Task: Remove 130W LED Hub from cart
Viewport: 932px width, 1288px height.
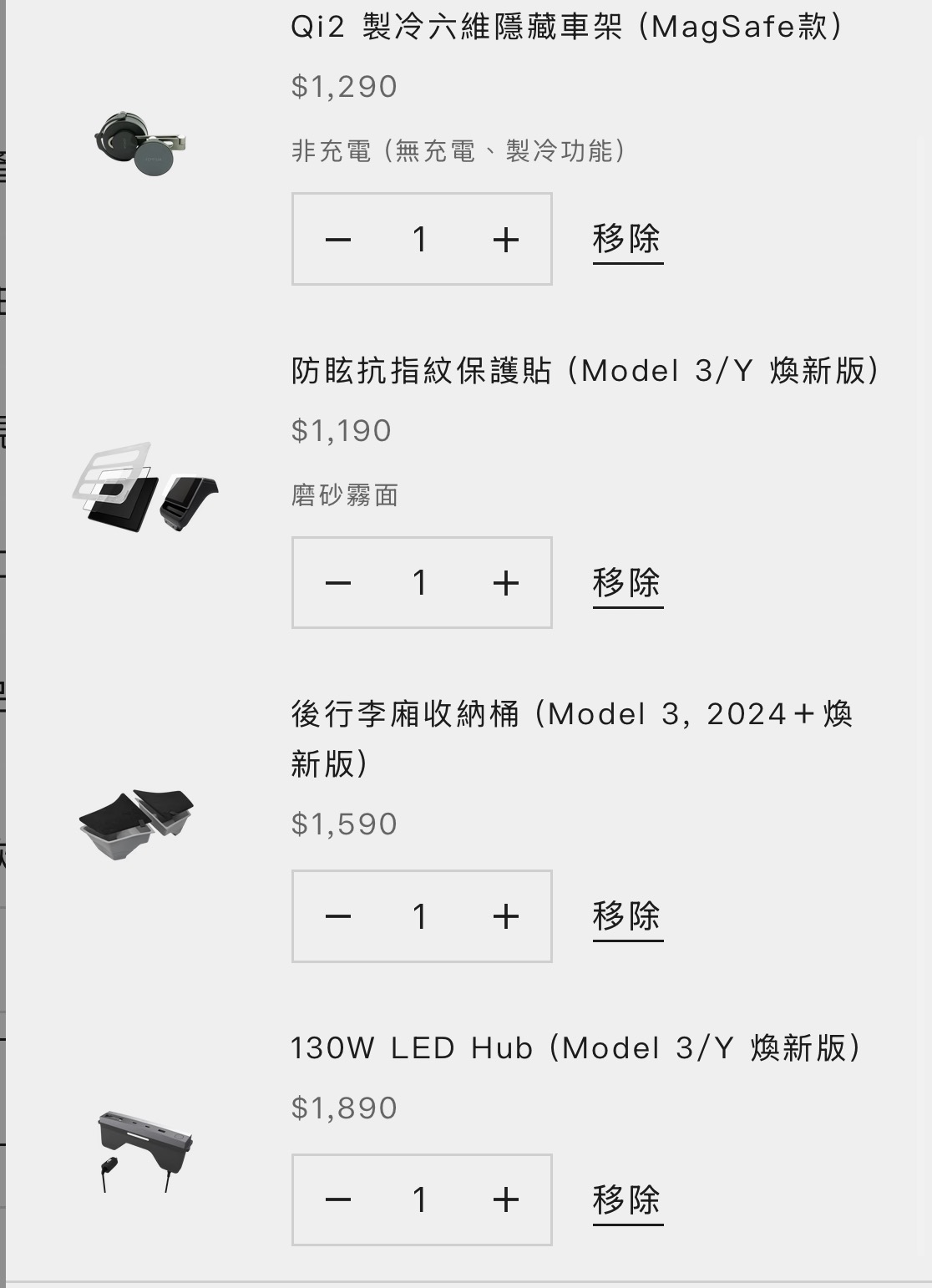Action: click(627, 1200)
